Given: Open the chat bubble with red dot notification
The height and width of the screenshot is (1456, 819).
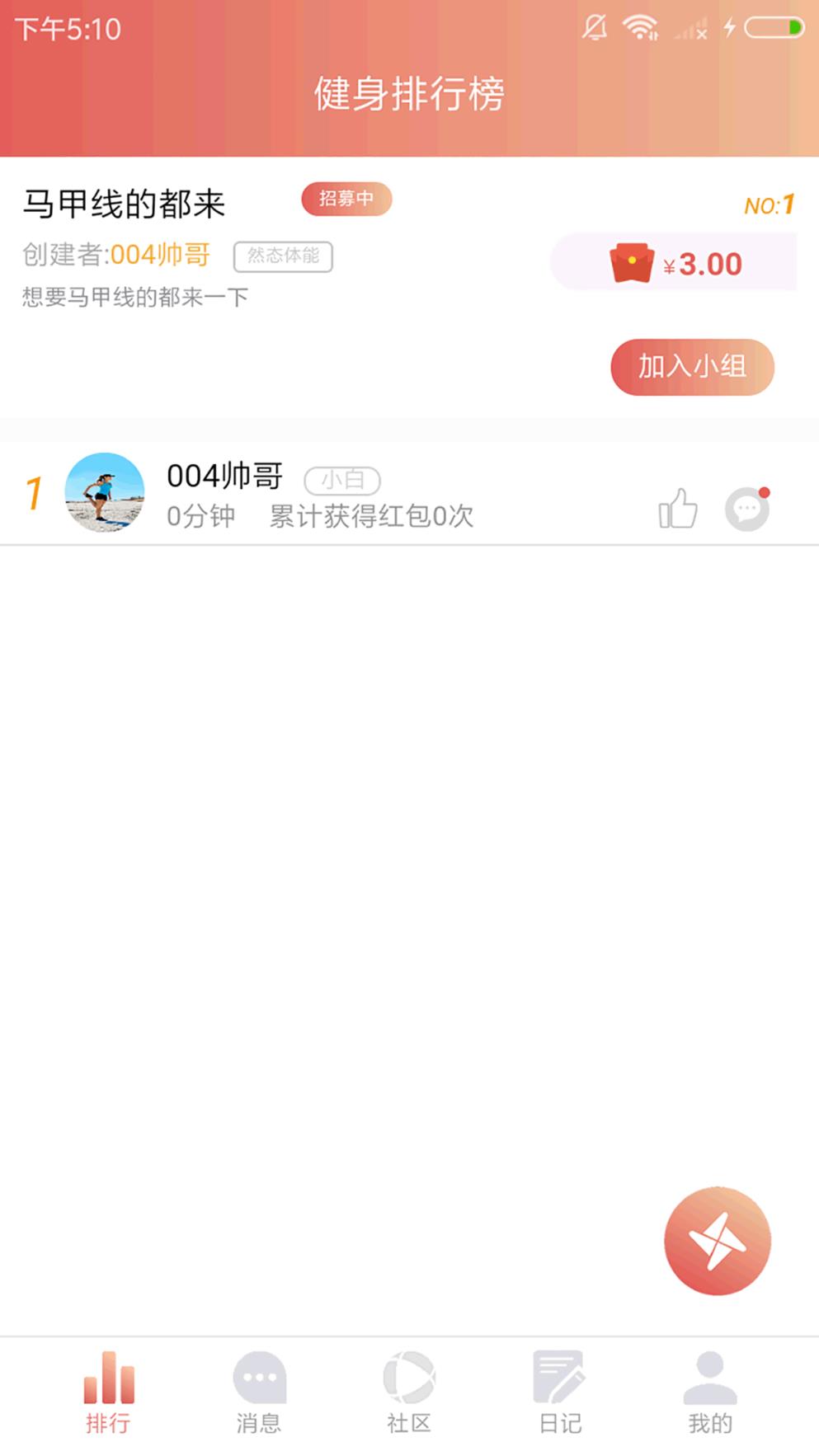Looking at the screenshot, I should (746, 510).
